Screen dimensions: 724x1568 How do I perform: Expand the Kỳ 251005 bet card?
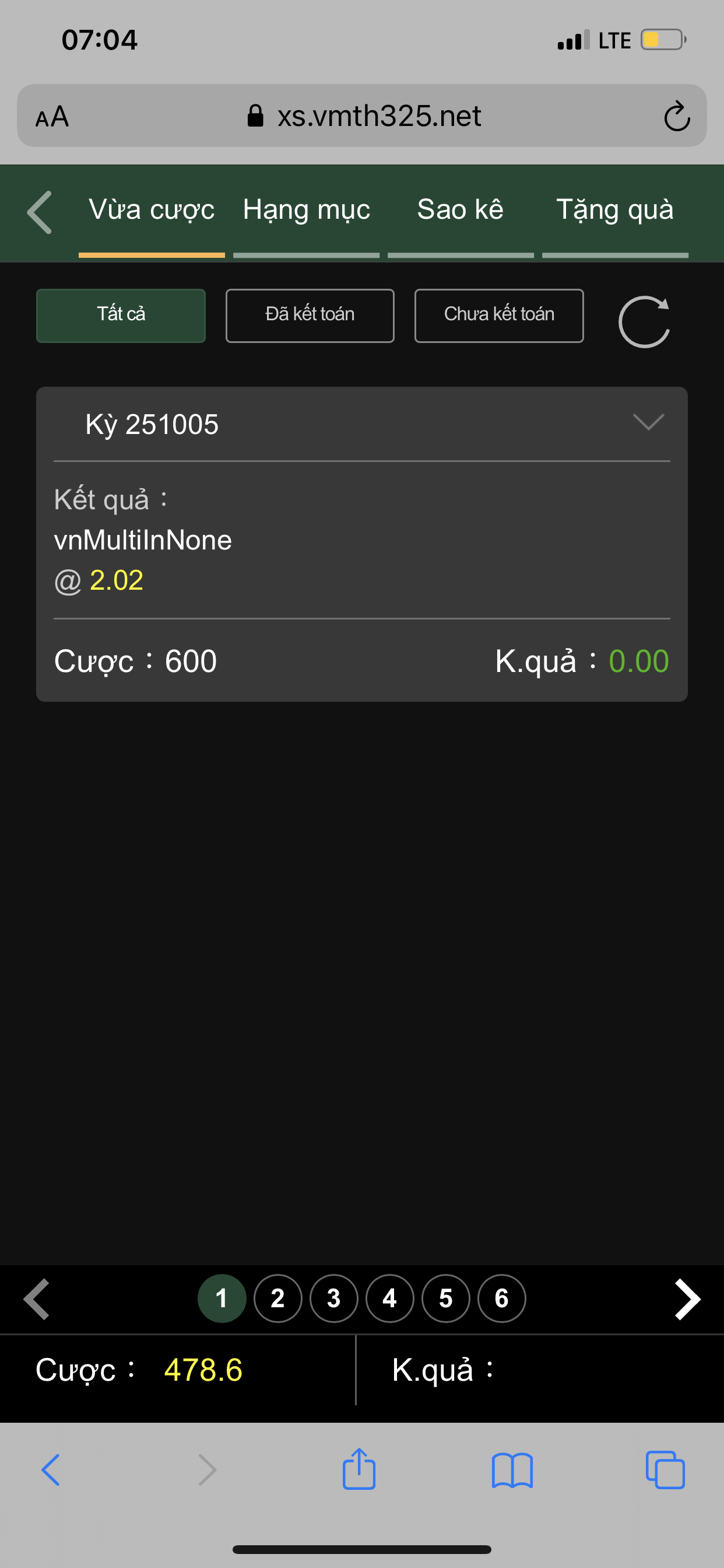648,422
